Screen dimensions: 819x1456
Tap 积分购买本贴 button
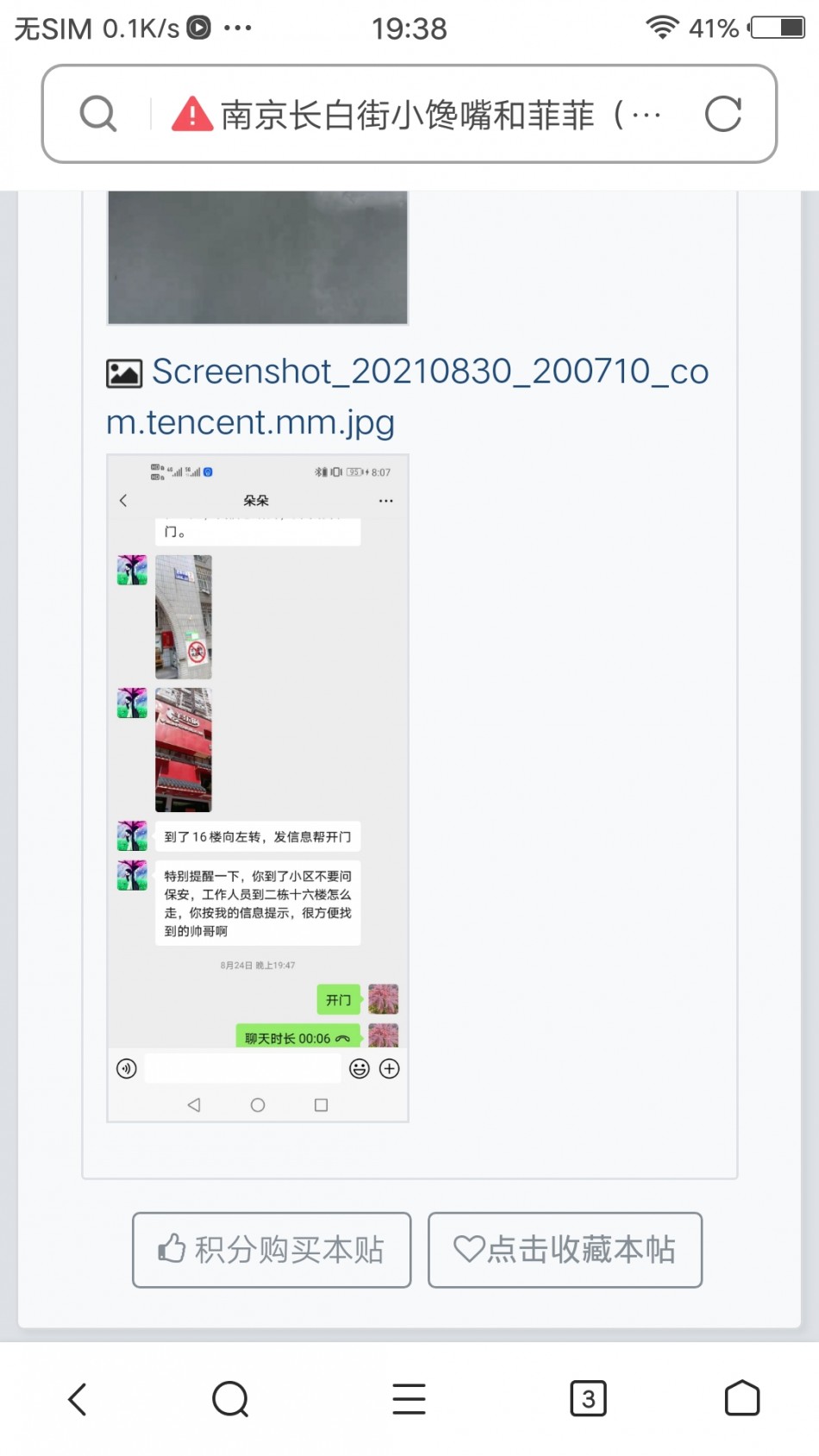(272, 1249)
